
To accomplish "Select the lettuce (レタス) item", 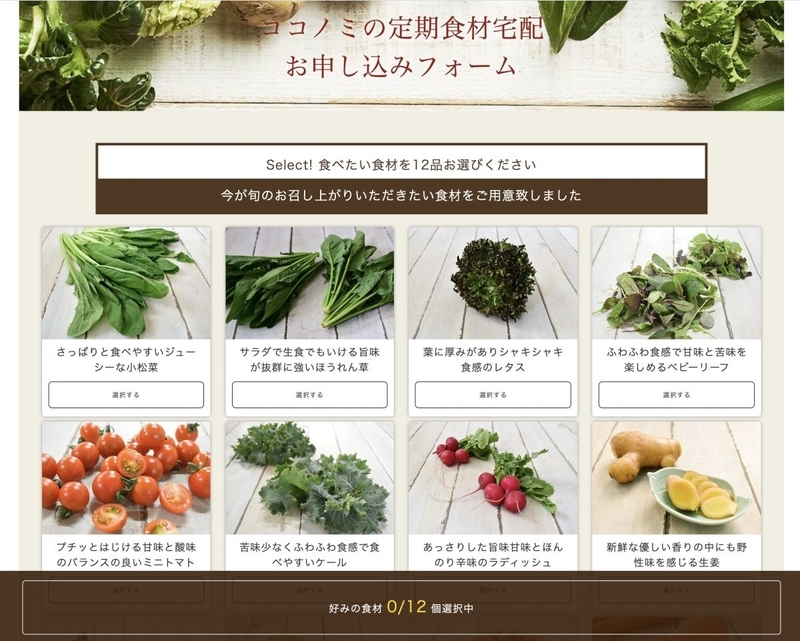I will pos(493,395).
